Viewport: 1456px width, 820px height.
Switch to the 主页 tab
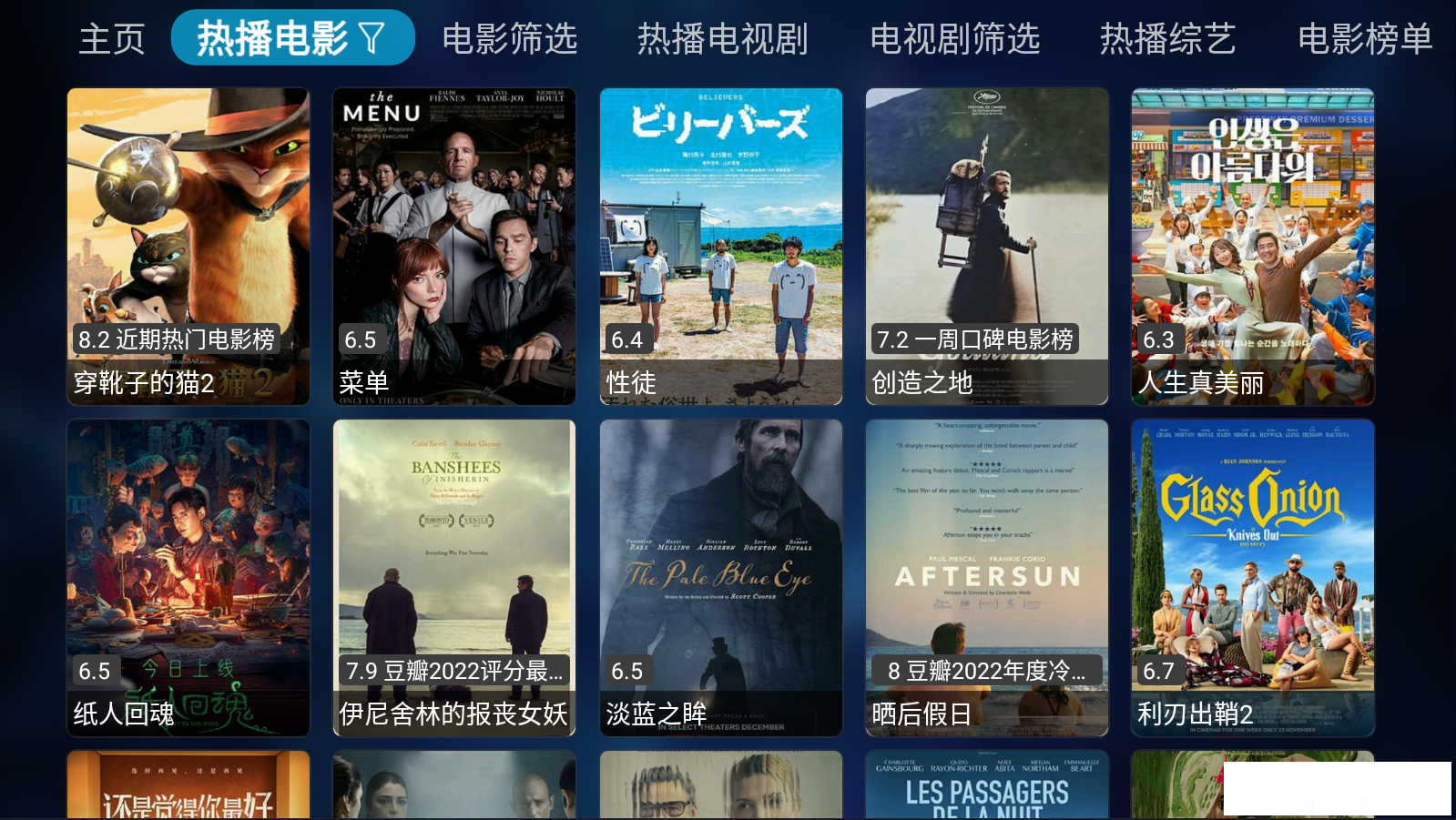(111, 39)
